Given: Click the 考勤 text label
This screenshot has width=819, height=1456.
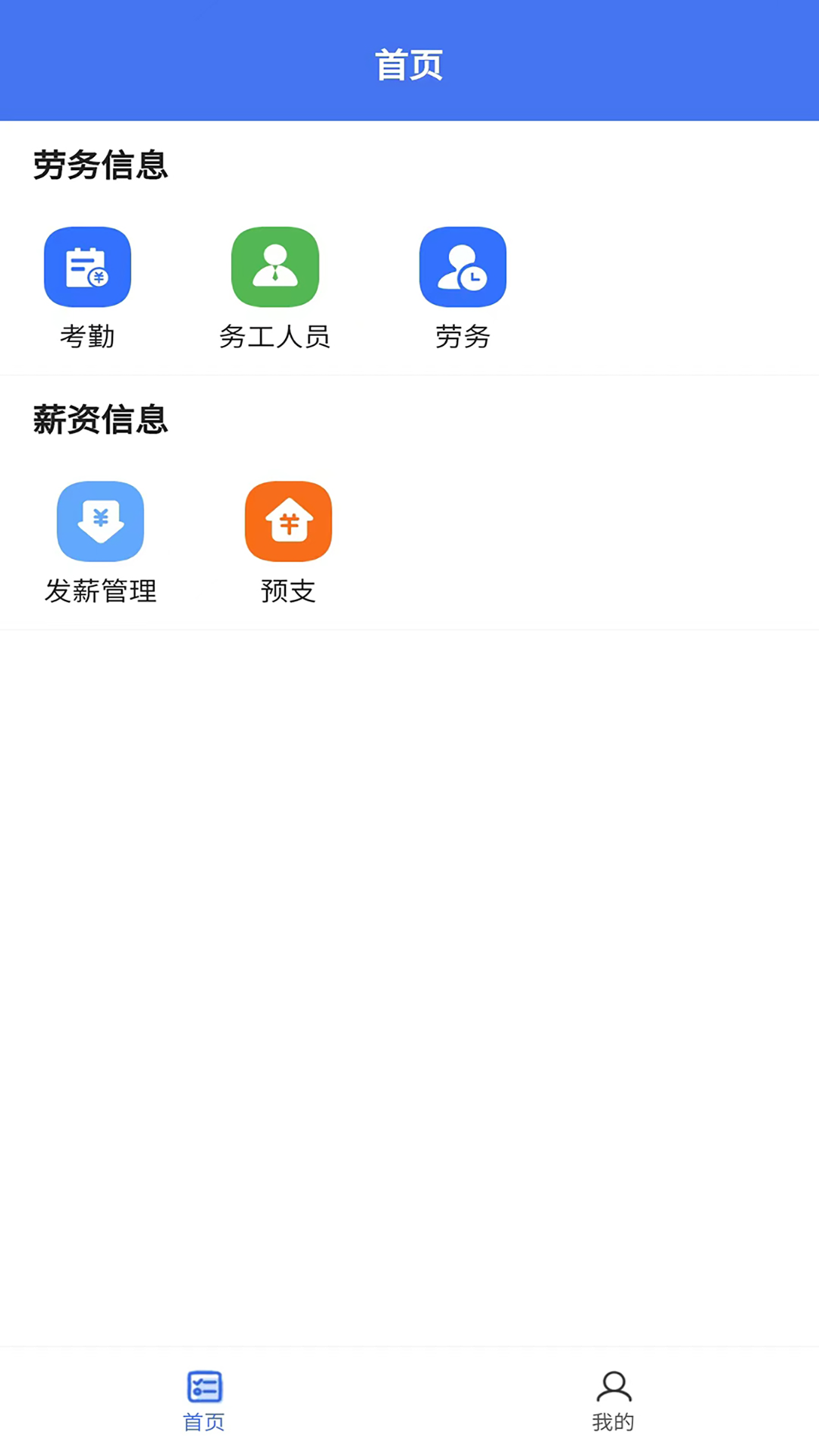Looking at the screenshot, I should (86, 337).
